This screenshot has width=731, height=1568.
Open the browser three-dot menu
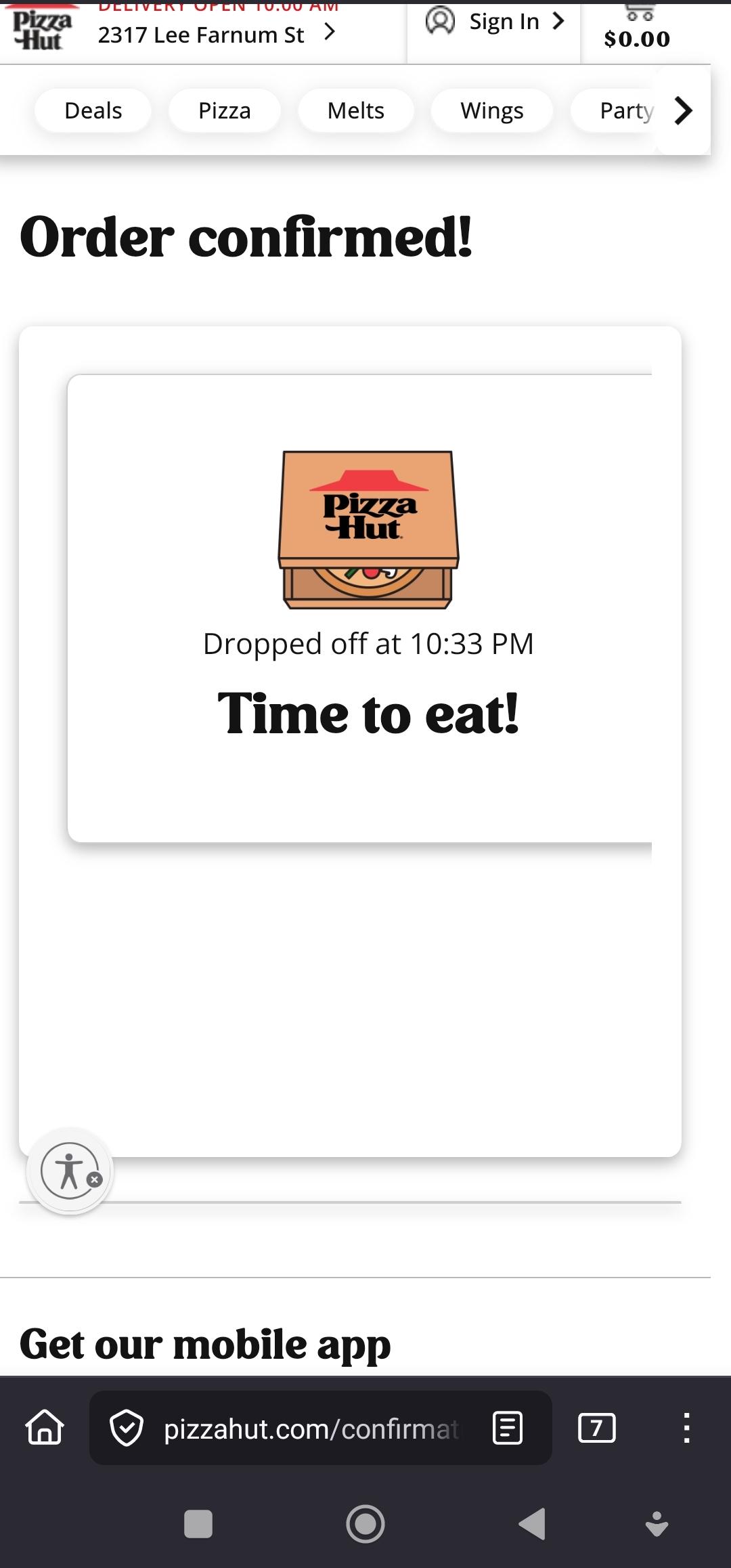(686, 1428)
